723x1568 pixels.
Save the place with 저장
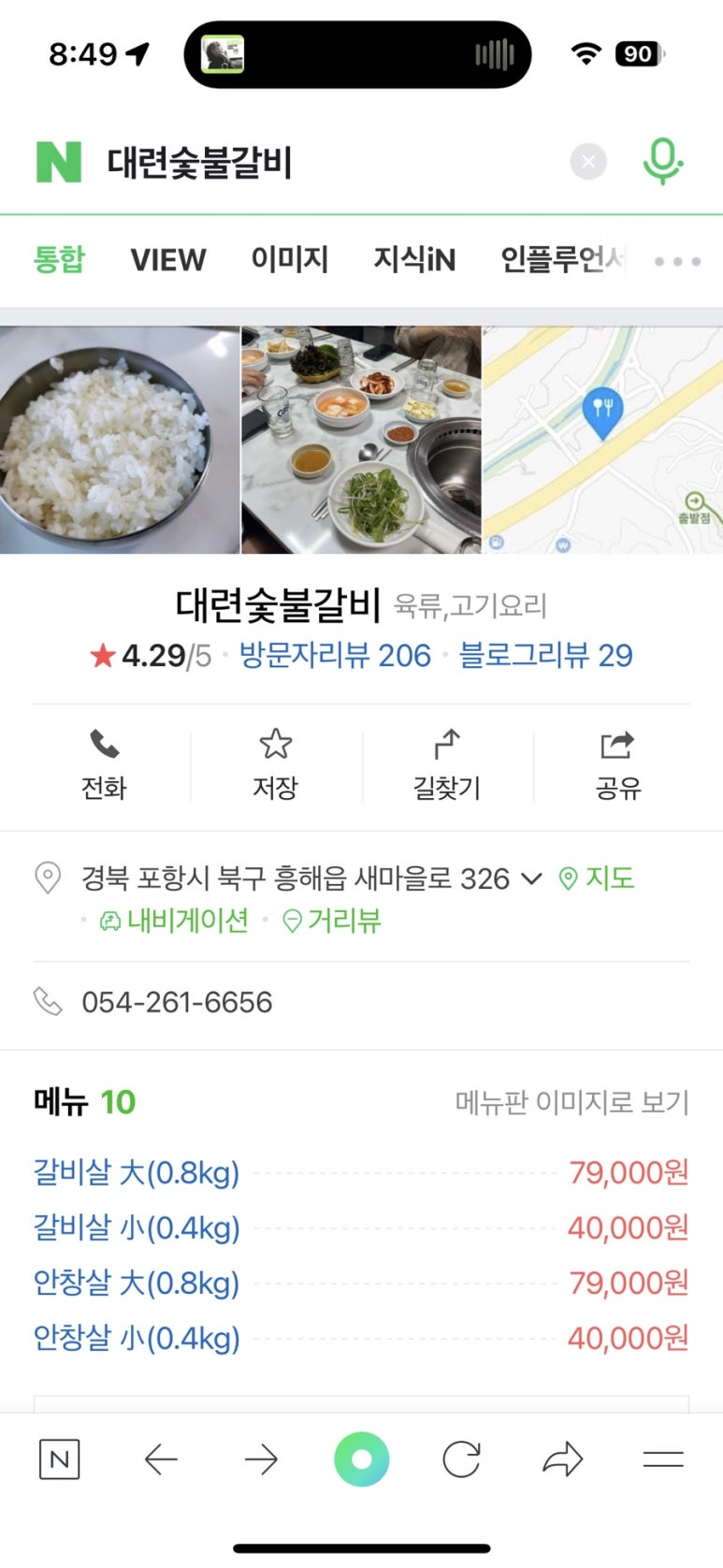[275, 764]
